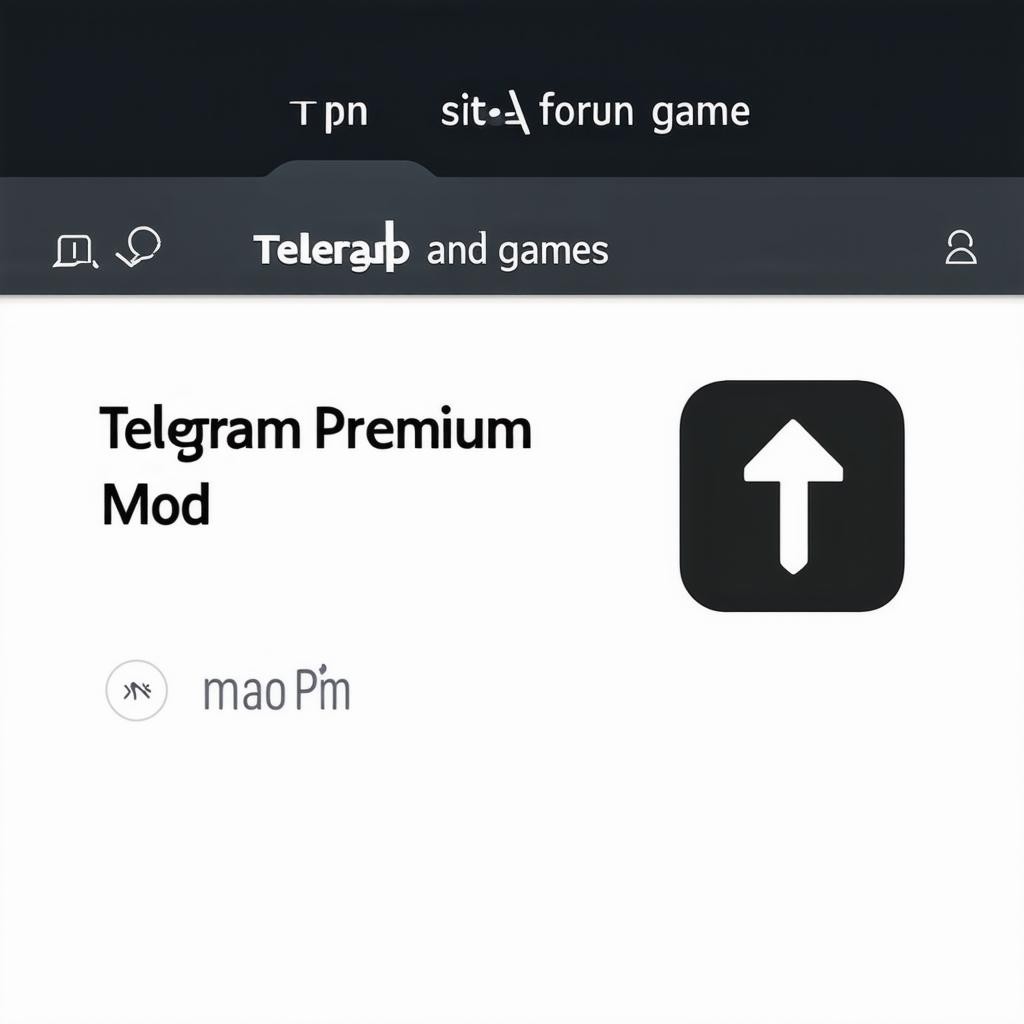Switch to the forun game tab
This screenshot has height=1024, width=1024.
643,112
